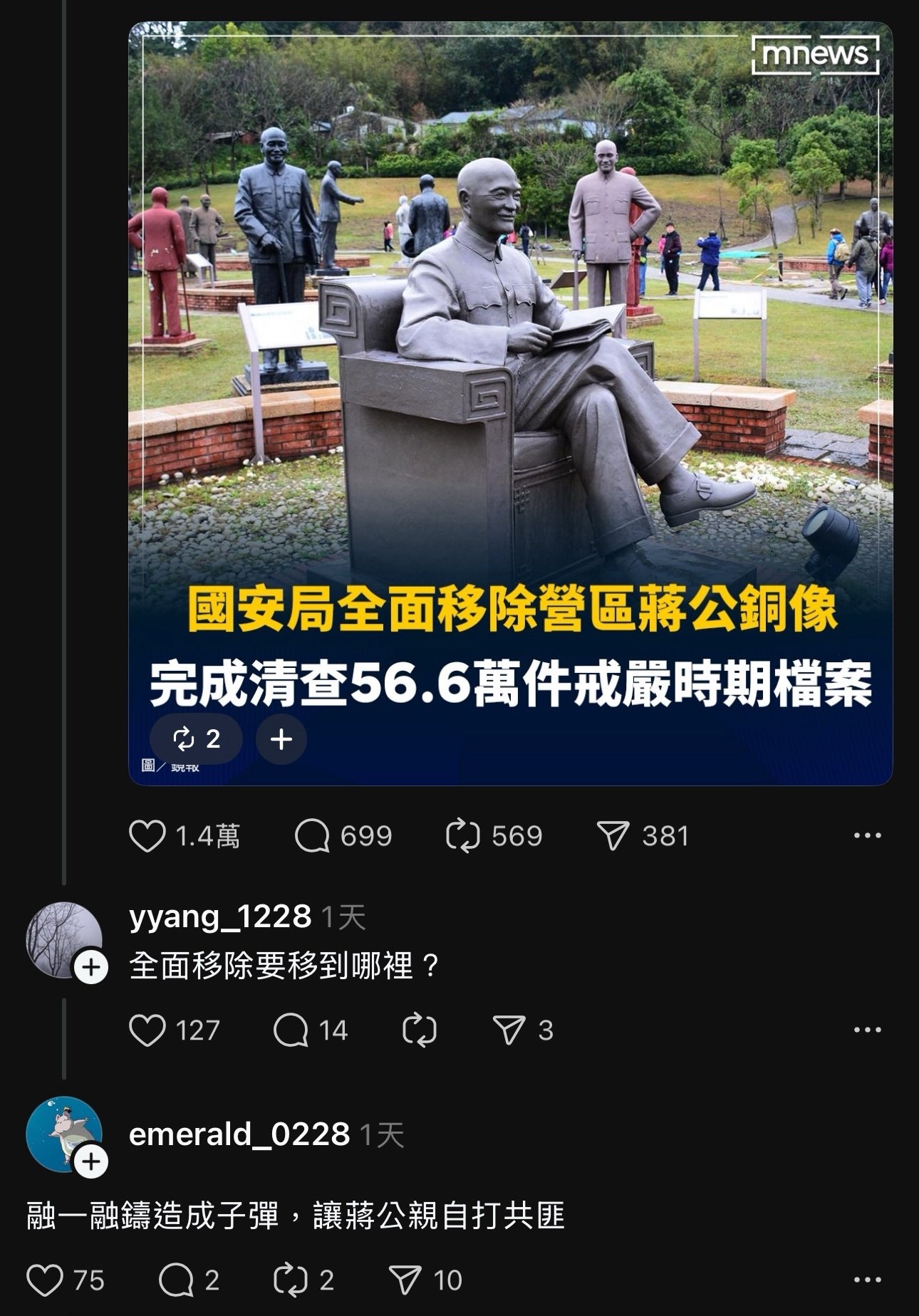Open more options for the main post
The image size is (919, 1316).
click(x=867, y=836)
